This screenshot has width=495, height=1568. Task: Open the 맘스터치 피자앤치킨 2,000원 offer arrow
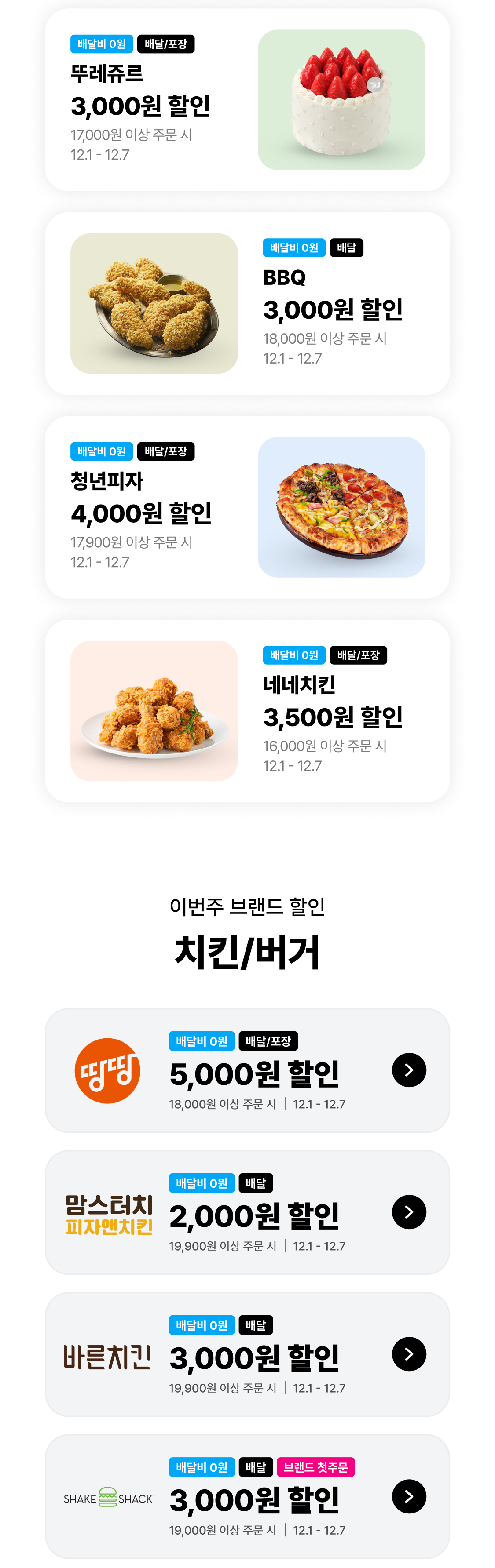[x=408, y=1211]
